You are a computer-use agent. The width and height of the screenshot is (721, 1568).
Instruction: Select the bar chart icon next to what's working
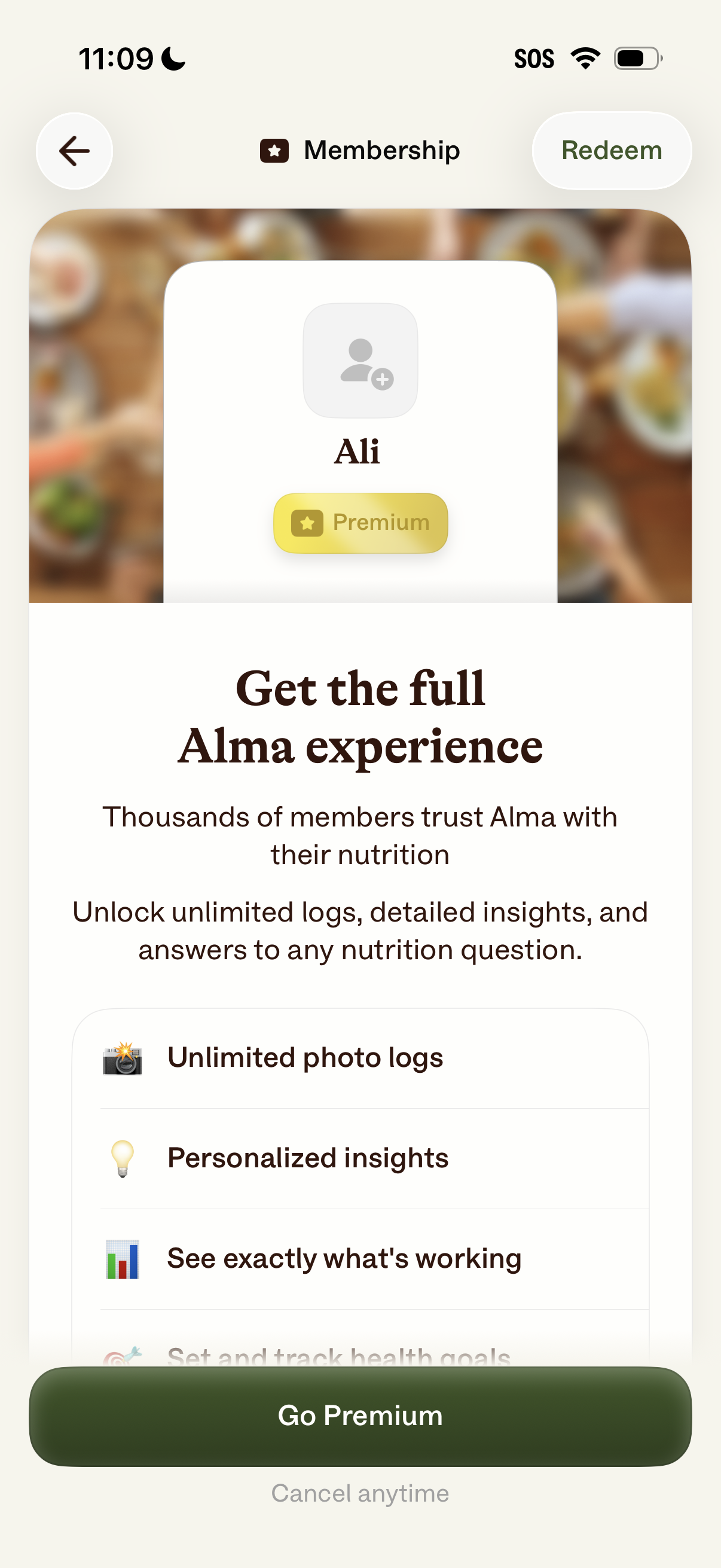pyautogui.click(x=123, y=1259)
